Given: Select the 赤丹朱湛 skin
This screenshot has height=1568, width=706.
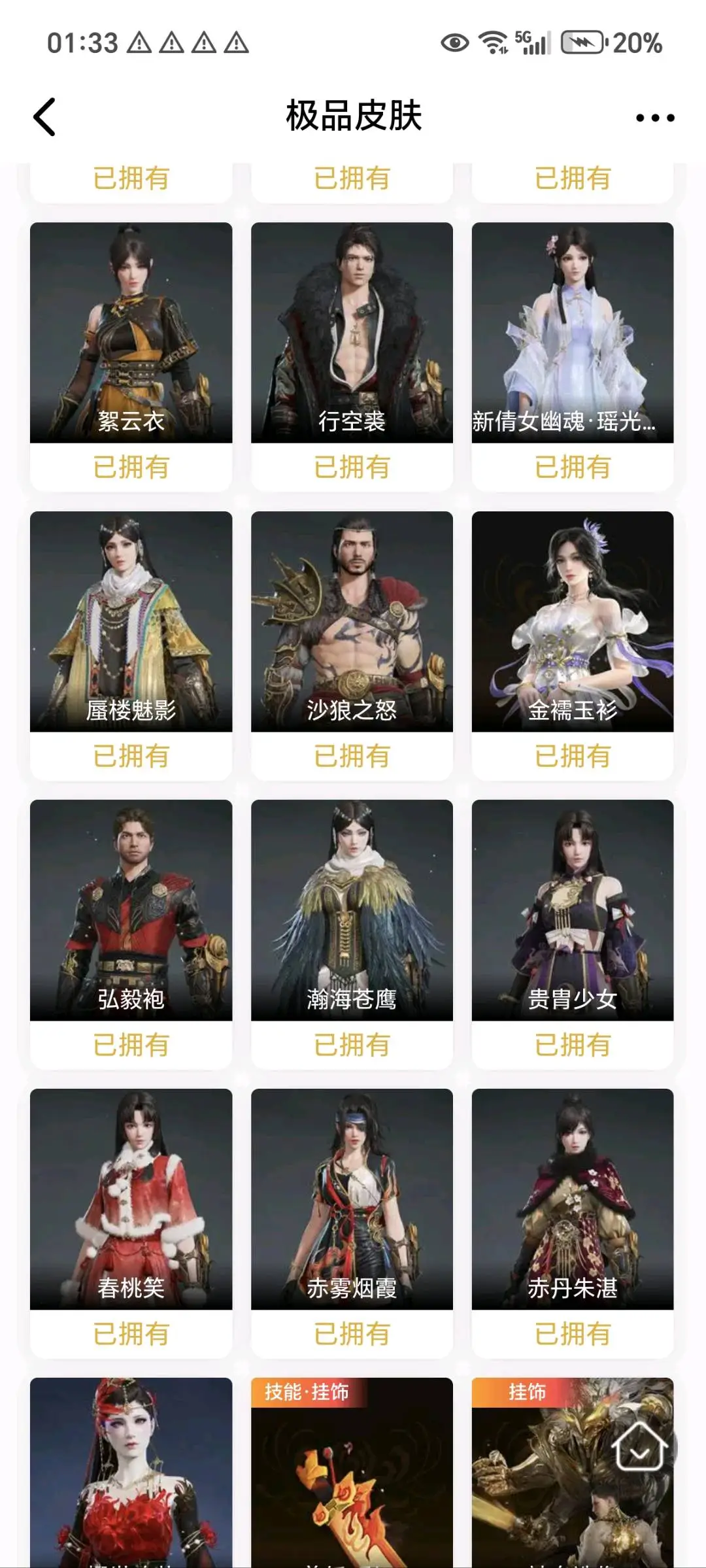Looking at the screenshot, I should pos(573,1223).
